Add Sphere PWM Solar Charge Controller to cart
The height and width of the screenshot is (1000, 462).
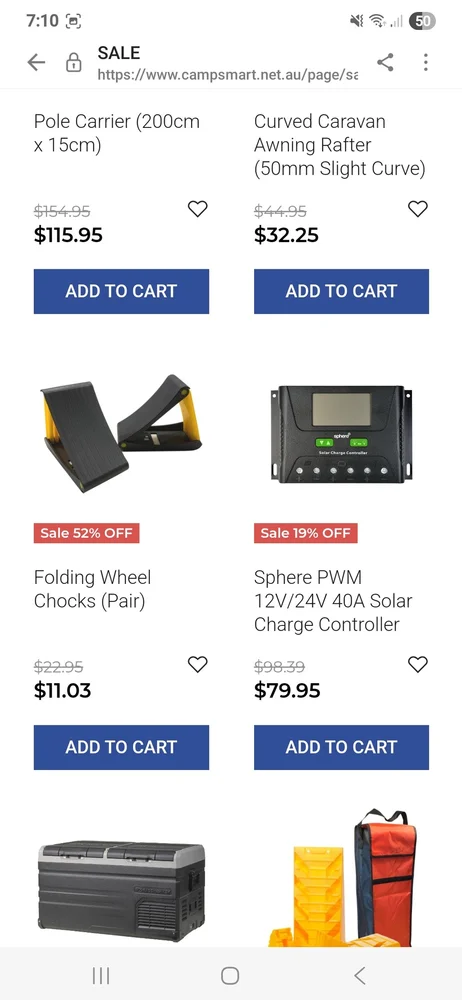[341, 747]
